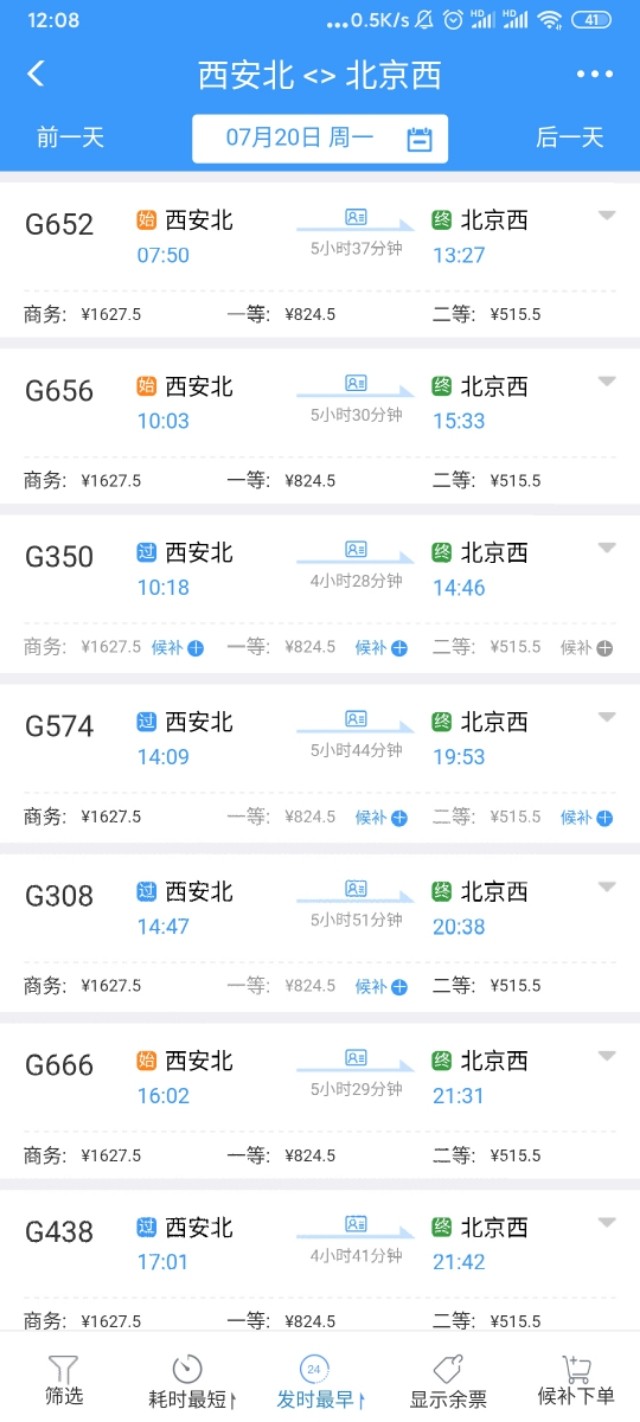Expand the dropdown arrow on train G656

coord(606,381)
